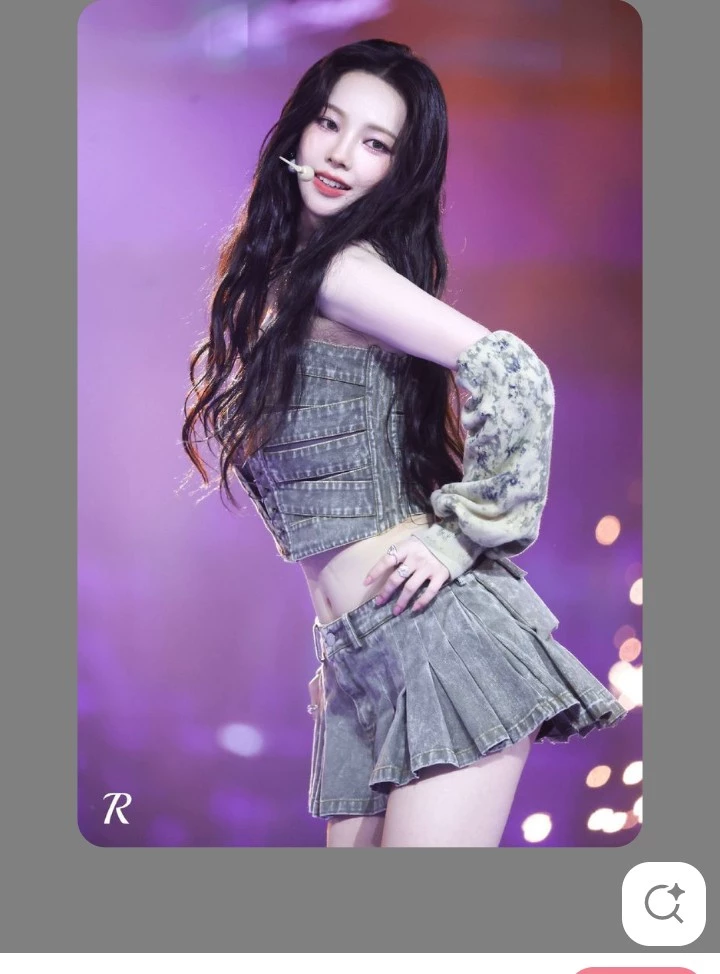Screen dimensions: 720x974
Task: Open the photo in full view
Action: [x=359, y=422]
